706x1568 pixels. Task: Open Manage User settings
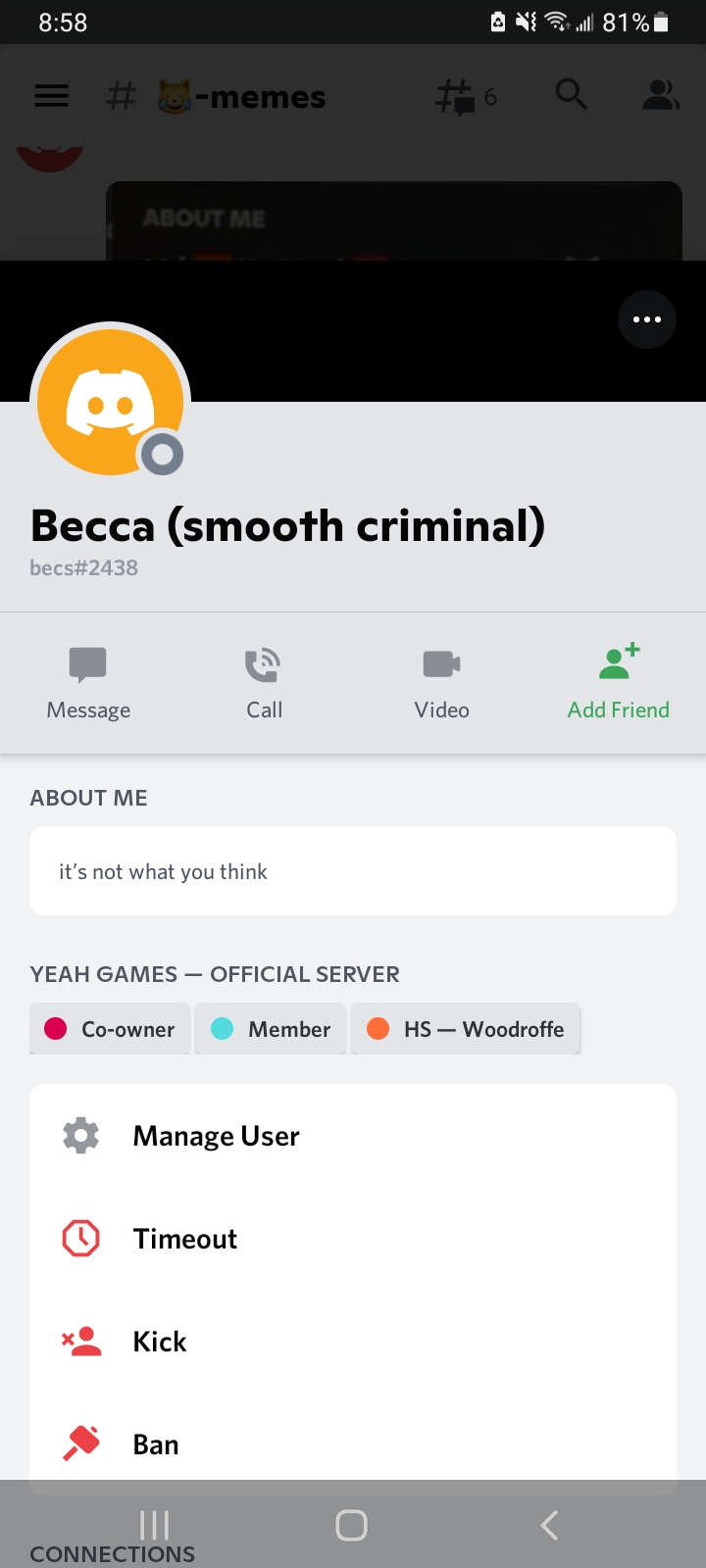coord(216,1136)
